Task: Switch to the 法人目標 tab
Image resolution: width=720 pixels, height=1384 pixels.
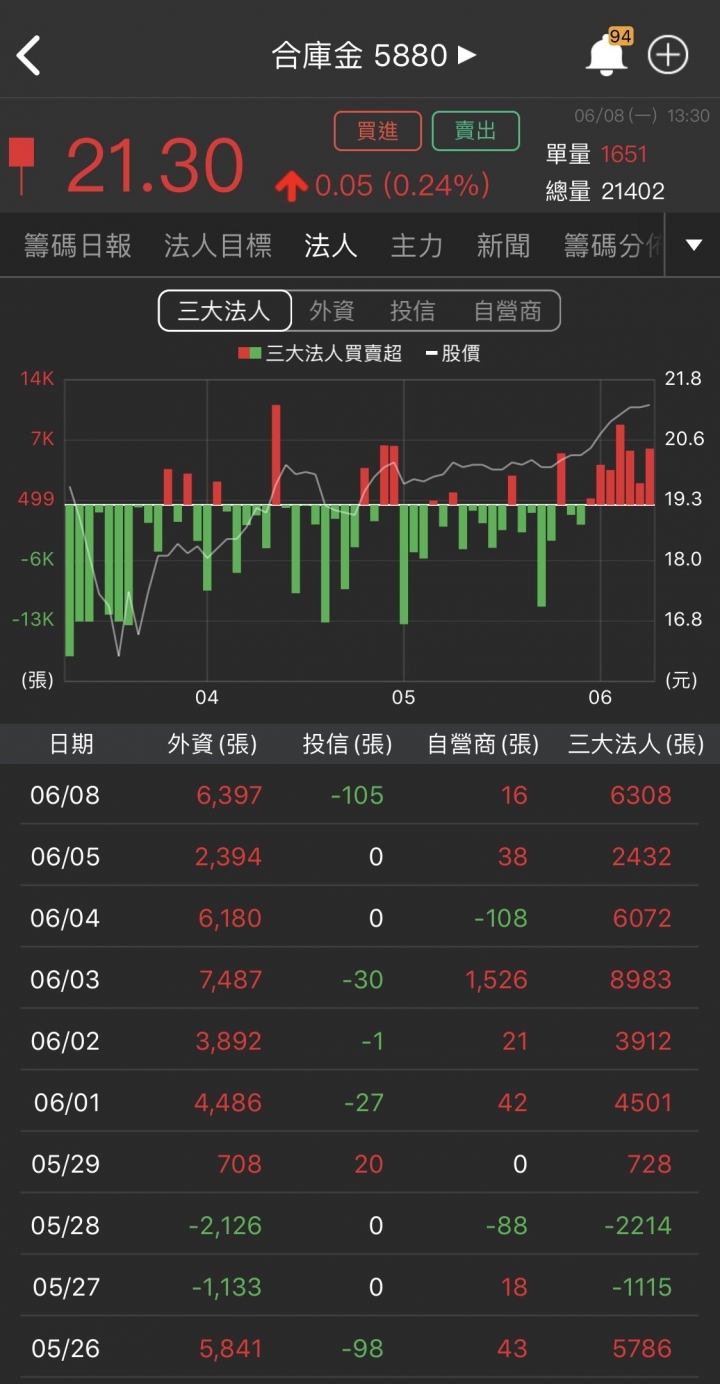Action: pos(218,245)
